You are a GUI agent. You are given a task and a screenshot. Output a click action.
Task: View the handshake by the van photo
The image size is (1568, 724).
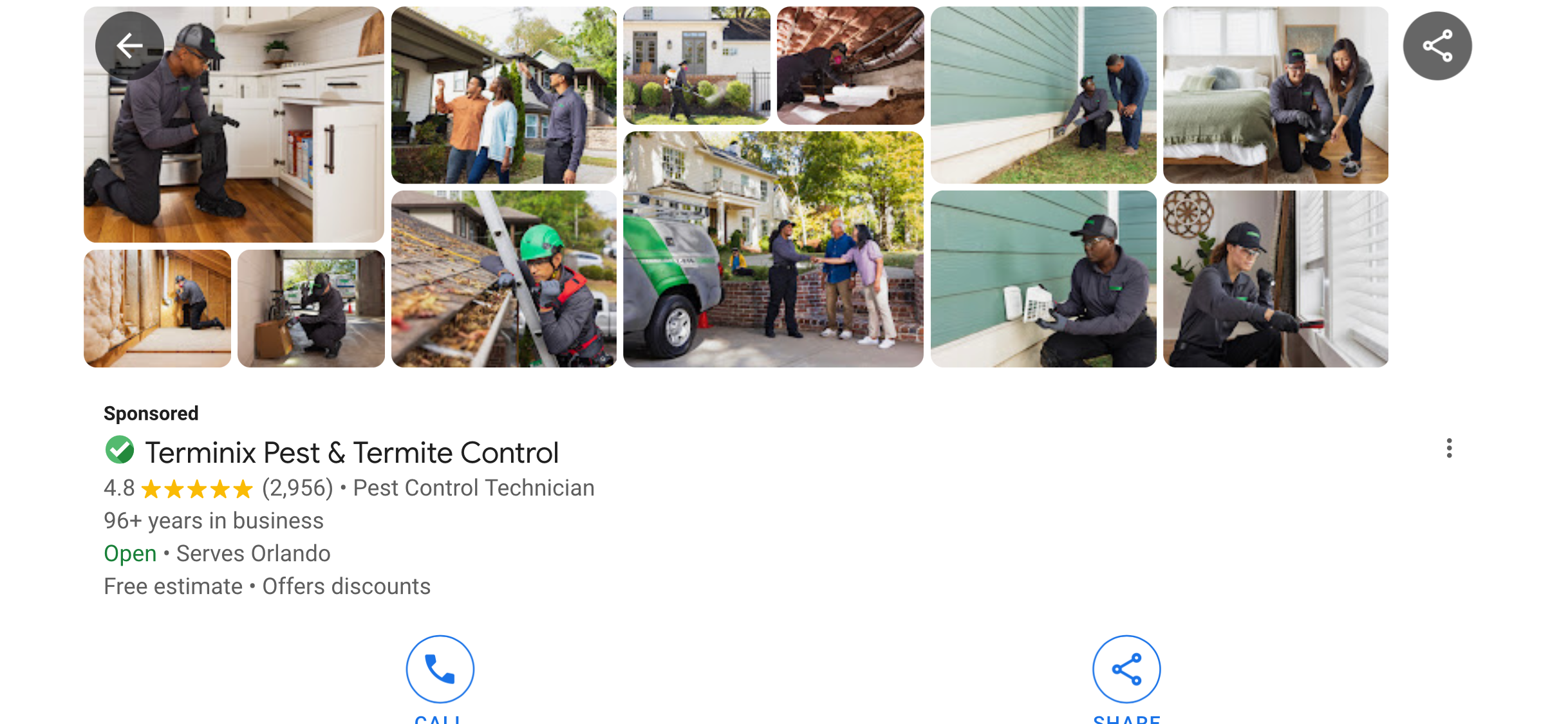773,250
